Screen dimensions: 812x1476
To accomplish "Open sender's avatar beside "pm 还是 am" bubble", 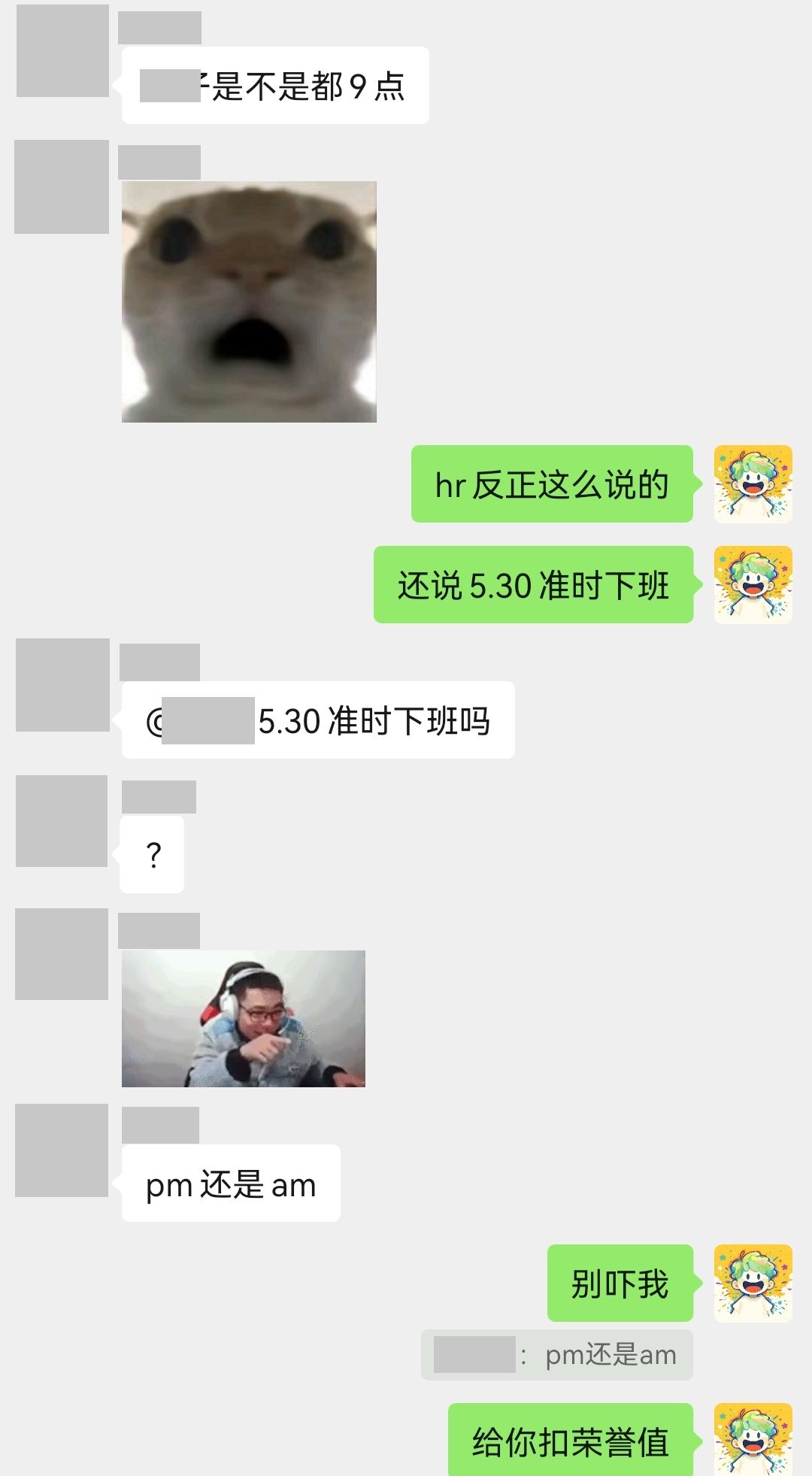I will click(62, 1150).
